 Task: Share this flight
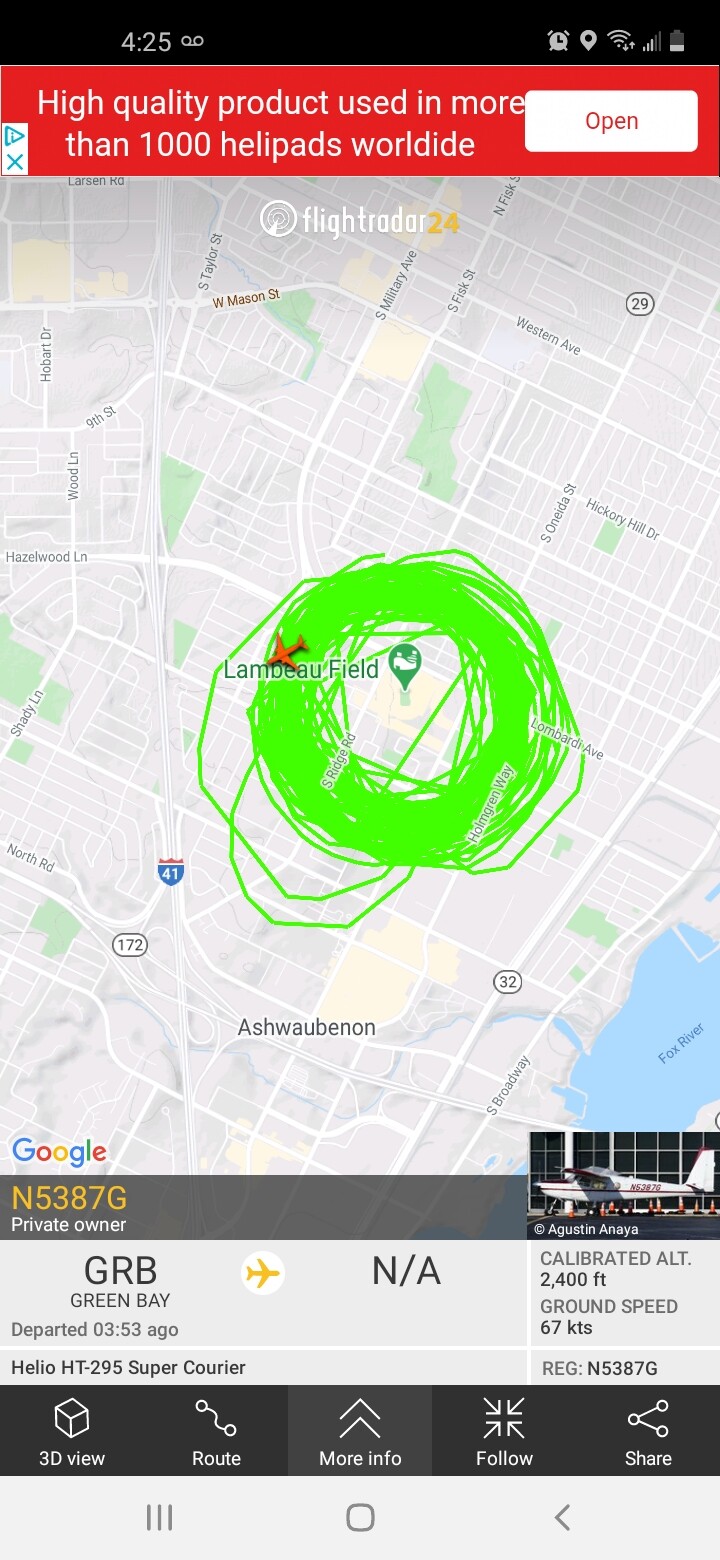tap(648, 1431)
